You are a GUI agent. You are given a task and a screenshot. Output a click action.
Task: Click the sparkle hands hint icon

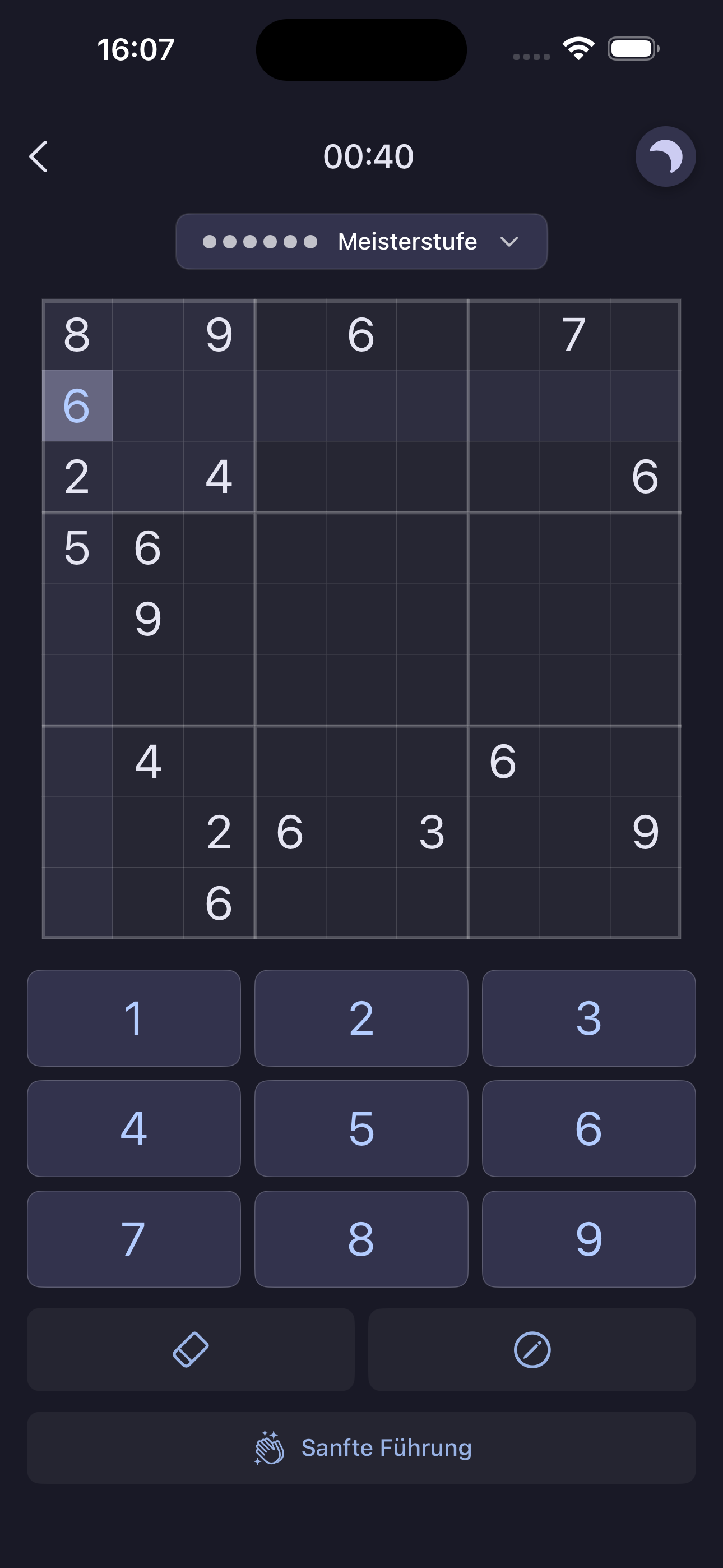point(270,1448)
